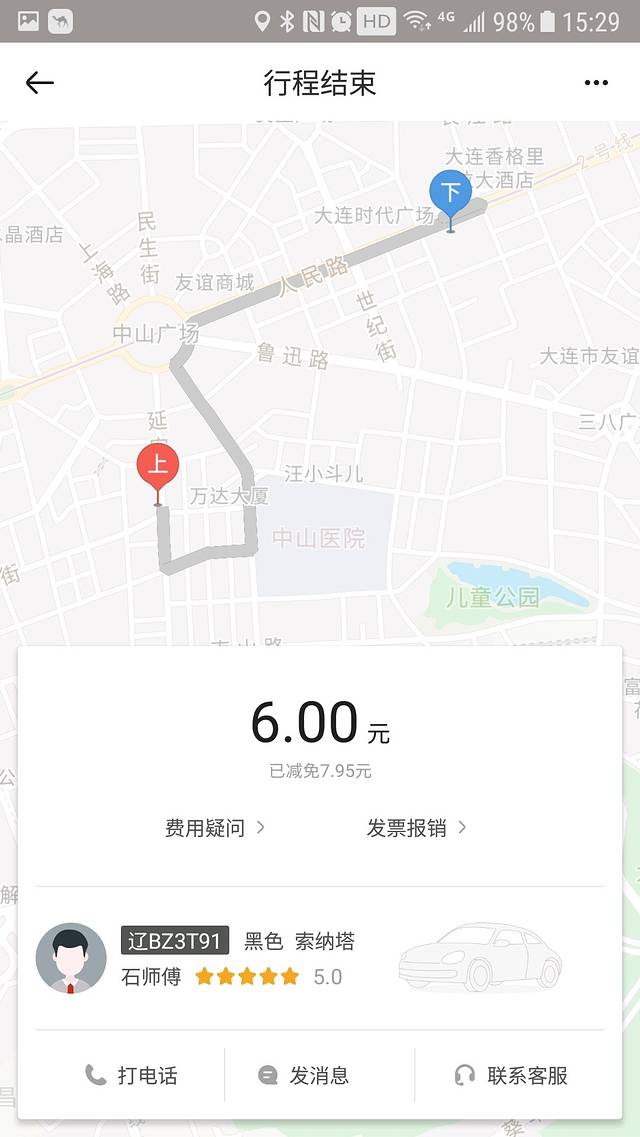Open 费用疑问 fare question link
This screenshot has height=1137, width=640.
214,828
